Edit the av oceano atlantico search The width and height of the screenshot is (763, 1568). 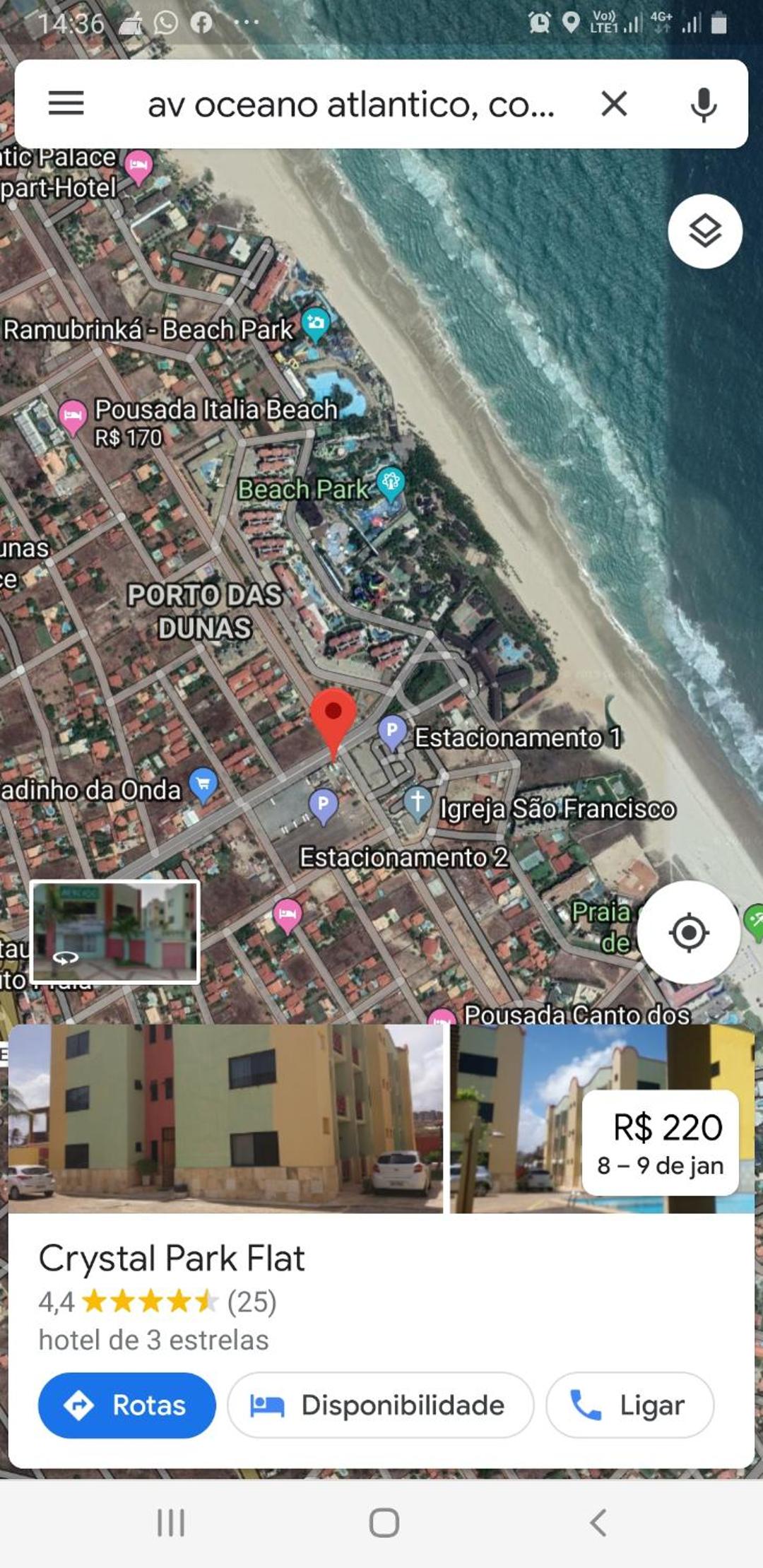(x=351, y=105)
